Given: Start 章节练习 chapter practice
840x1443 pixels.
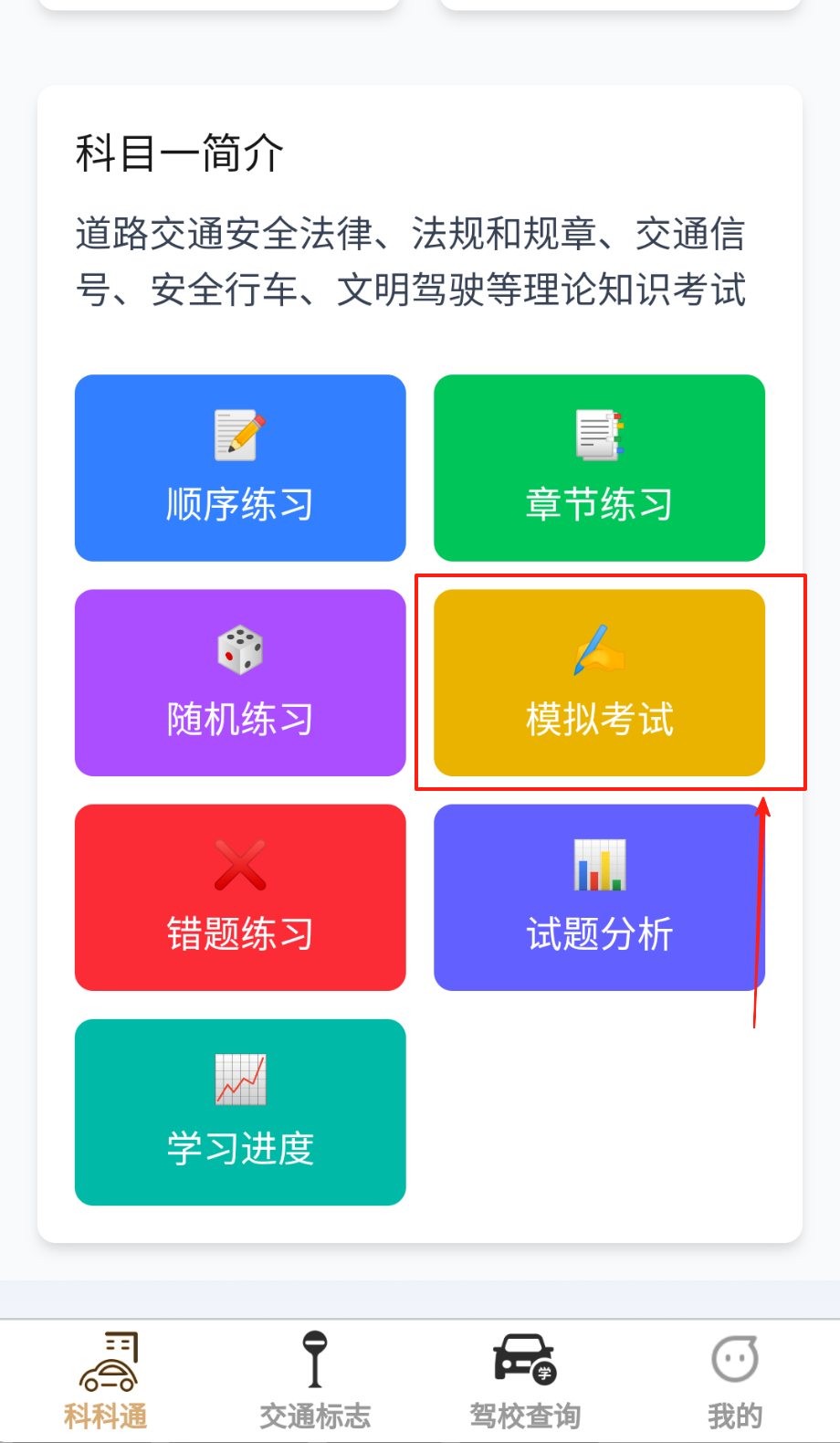Looking at the screenshot, I should point(599,468).
